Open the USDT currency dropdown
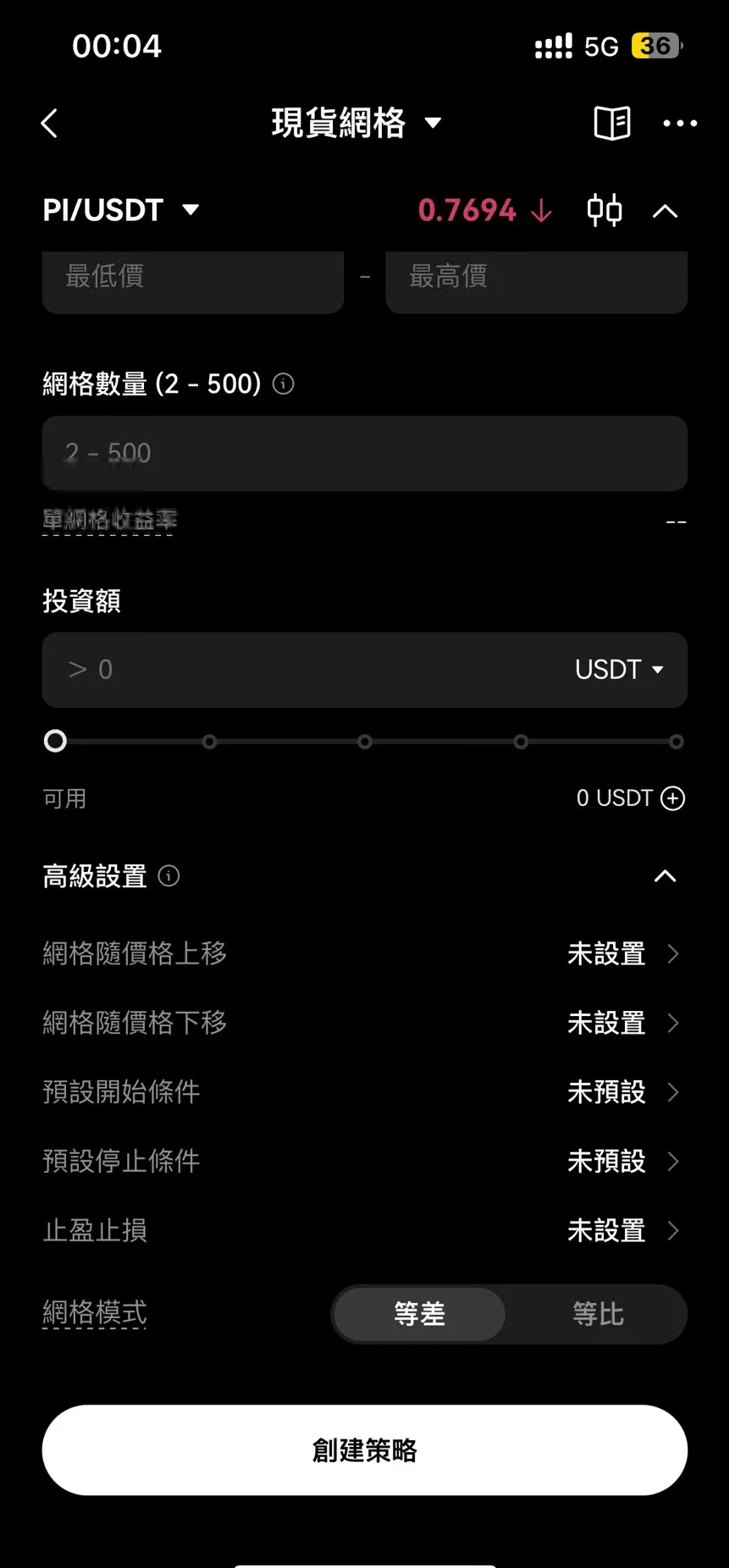This screenshot has height=1568, width=729. coord(619,670)
